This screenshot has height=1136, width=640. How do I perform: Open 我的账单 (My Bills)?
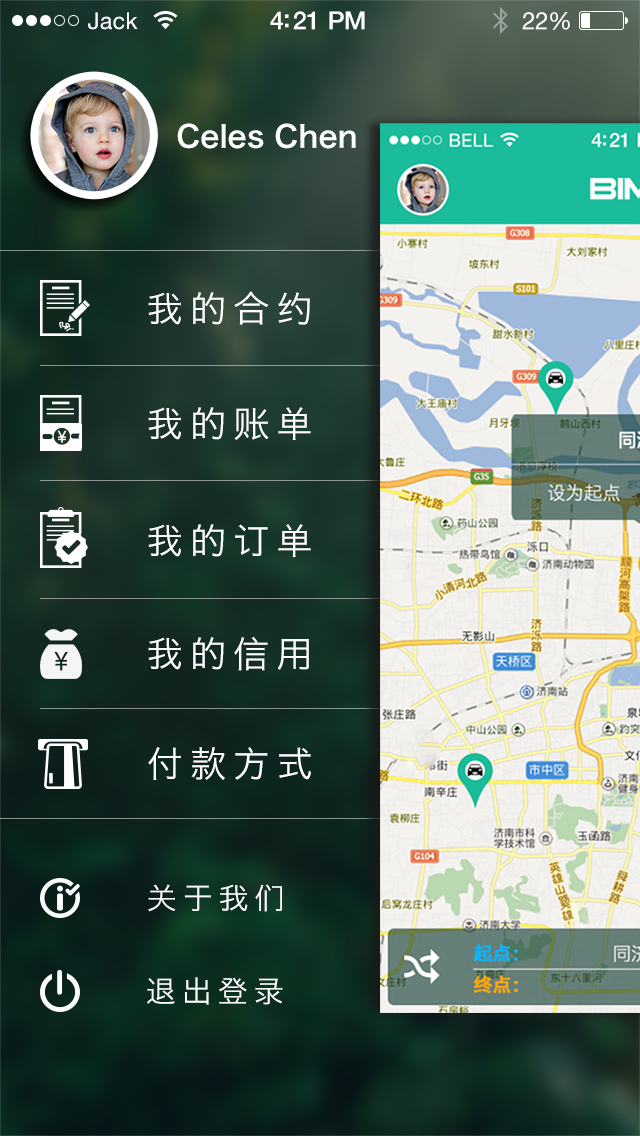(x=230, y=424)
